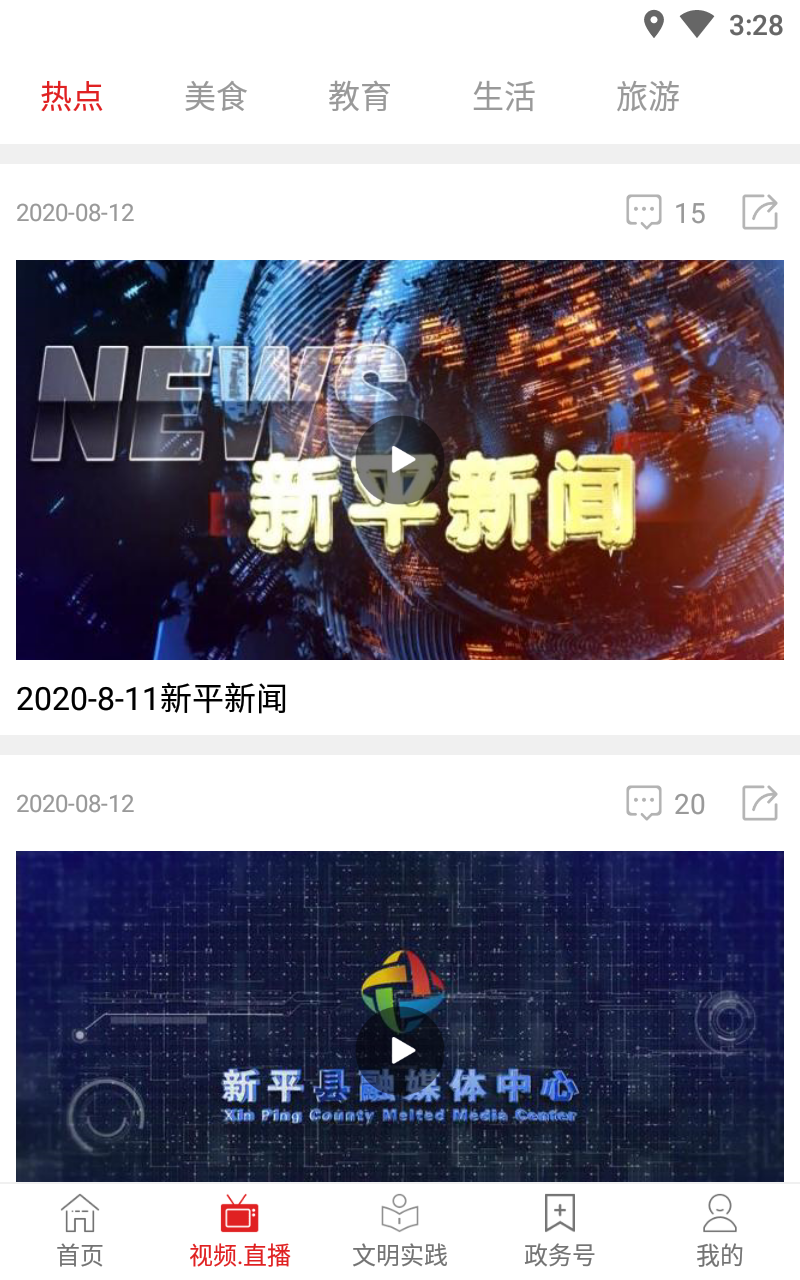Open the 文明实践 bottom tab
The width and height of the screenshot is (800, 1280).
[x=400, y=1232]
